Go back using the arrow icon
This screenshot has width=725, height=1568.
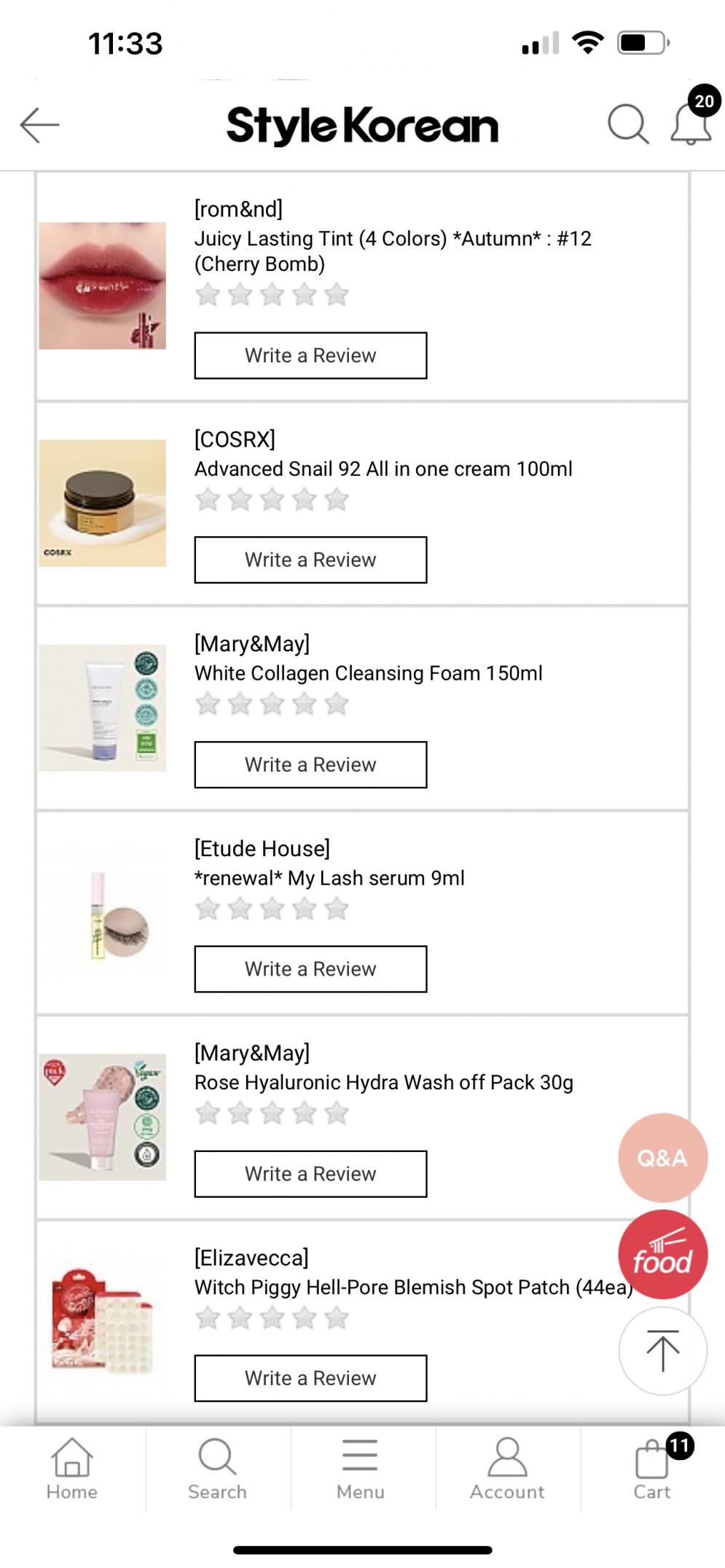39,125
